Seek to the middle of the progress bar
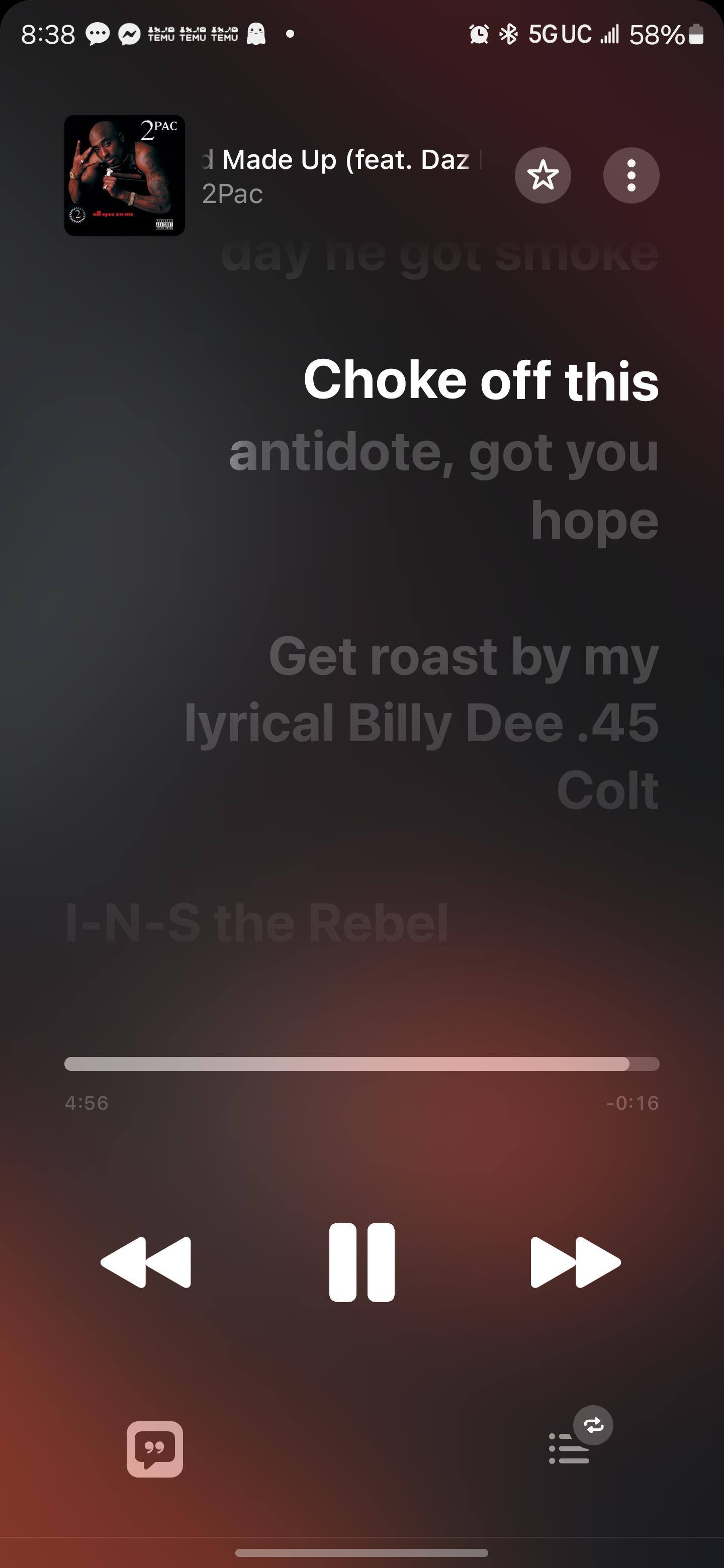Viewport: 724px width, 1568px height. point(361,1063)
